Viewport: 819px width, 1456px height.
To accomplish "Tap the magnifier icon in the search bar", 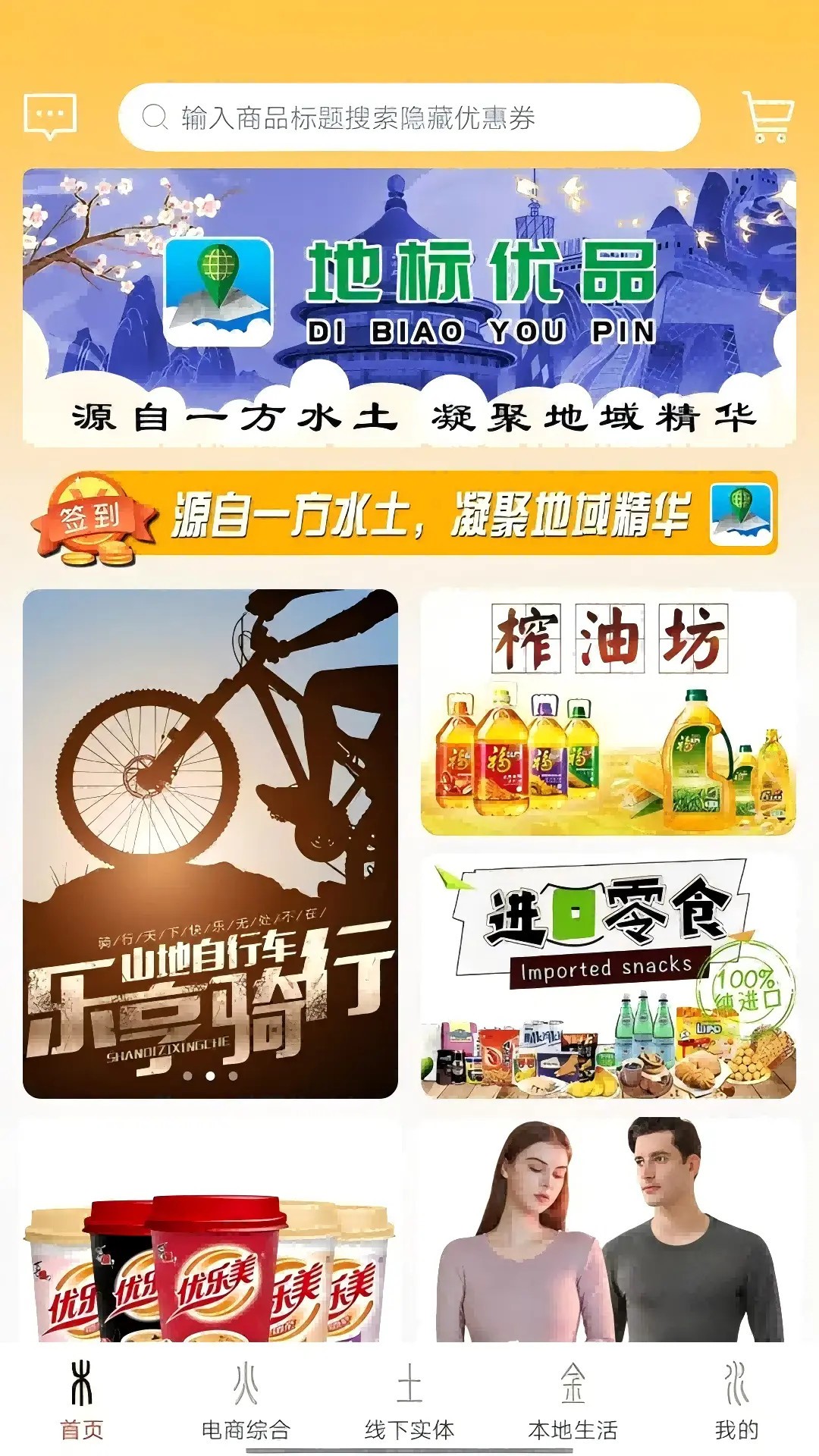I will click(x=154, y=116).
